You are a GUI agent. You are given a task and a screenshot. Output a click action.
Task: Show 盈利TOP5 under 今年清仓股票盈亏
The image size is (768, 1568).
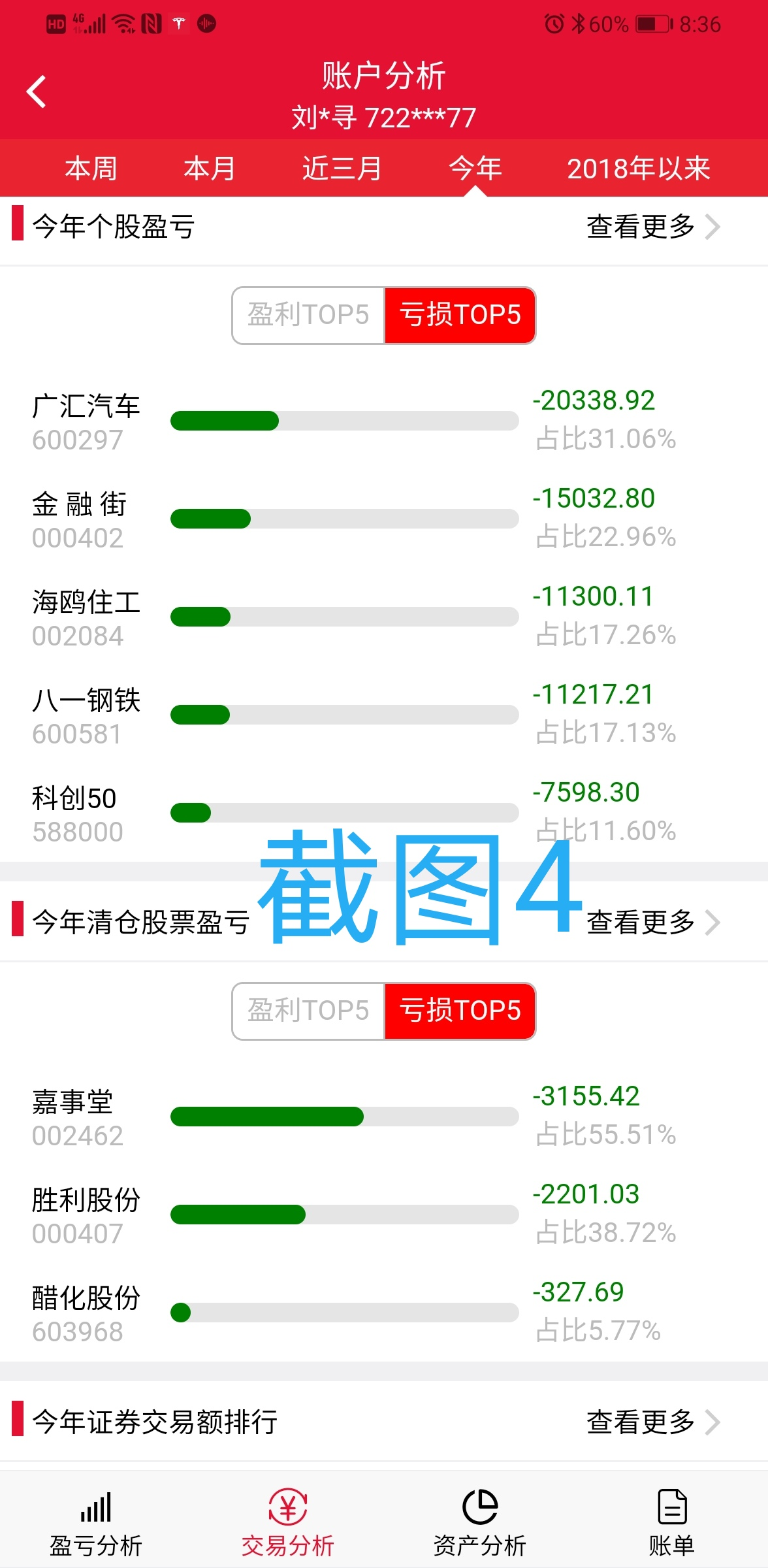[x=308, y=1011]
